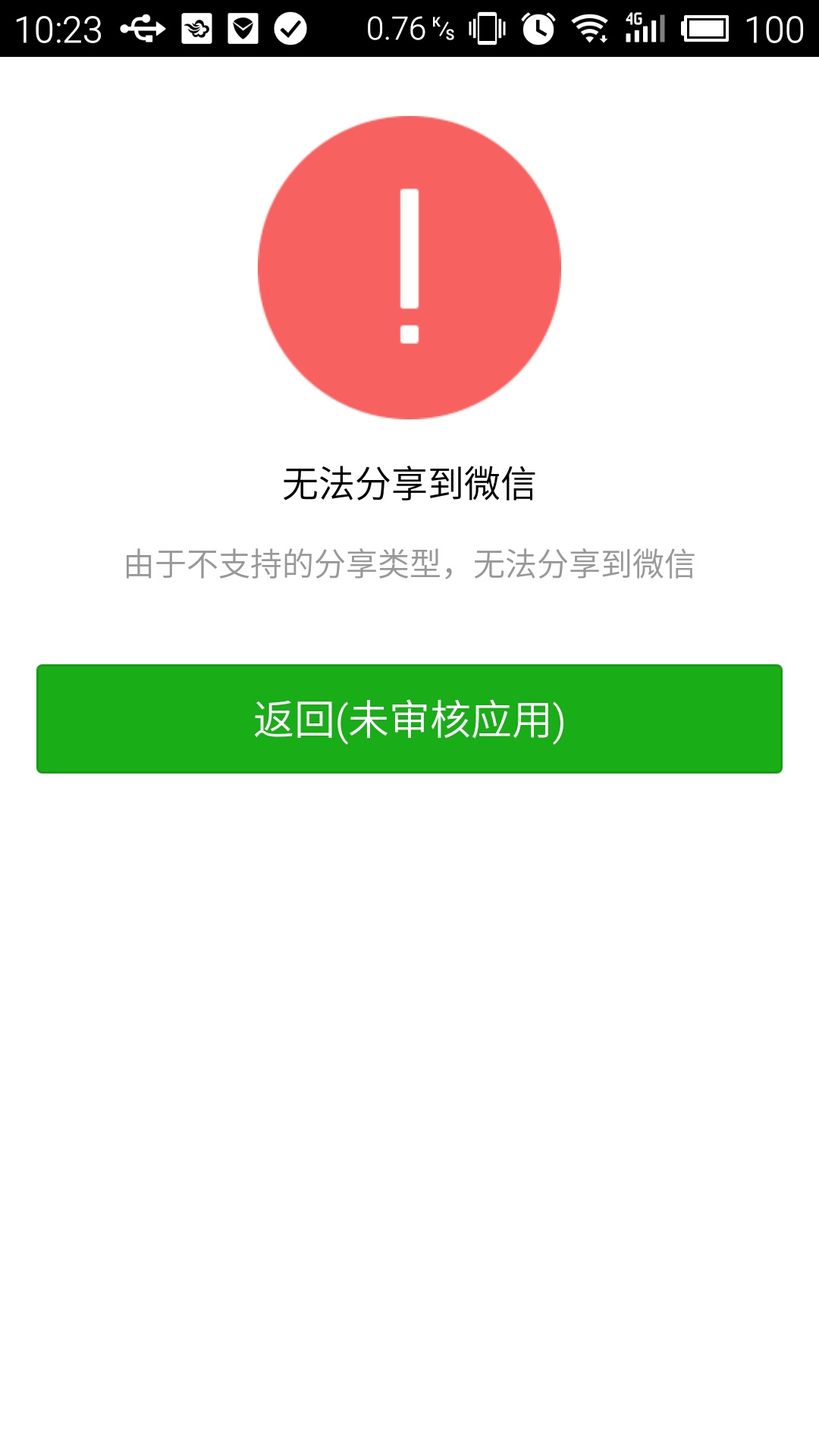
Task: Tap the green 返回(未审核应用) button
Action: (x=409, y=719)
